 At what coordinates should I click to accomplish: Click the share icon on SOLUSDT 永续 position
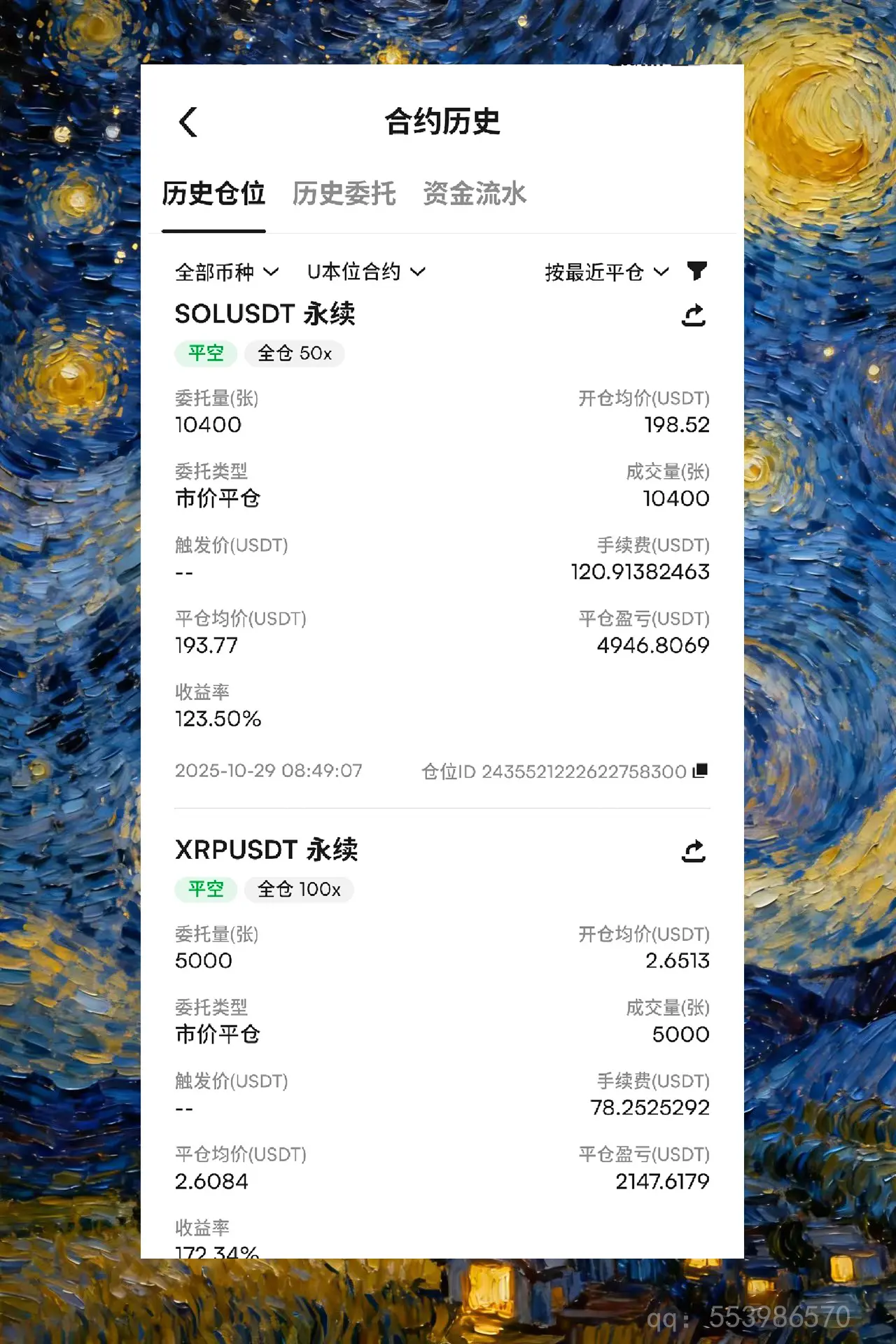click(x=692, y=315)
